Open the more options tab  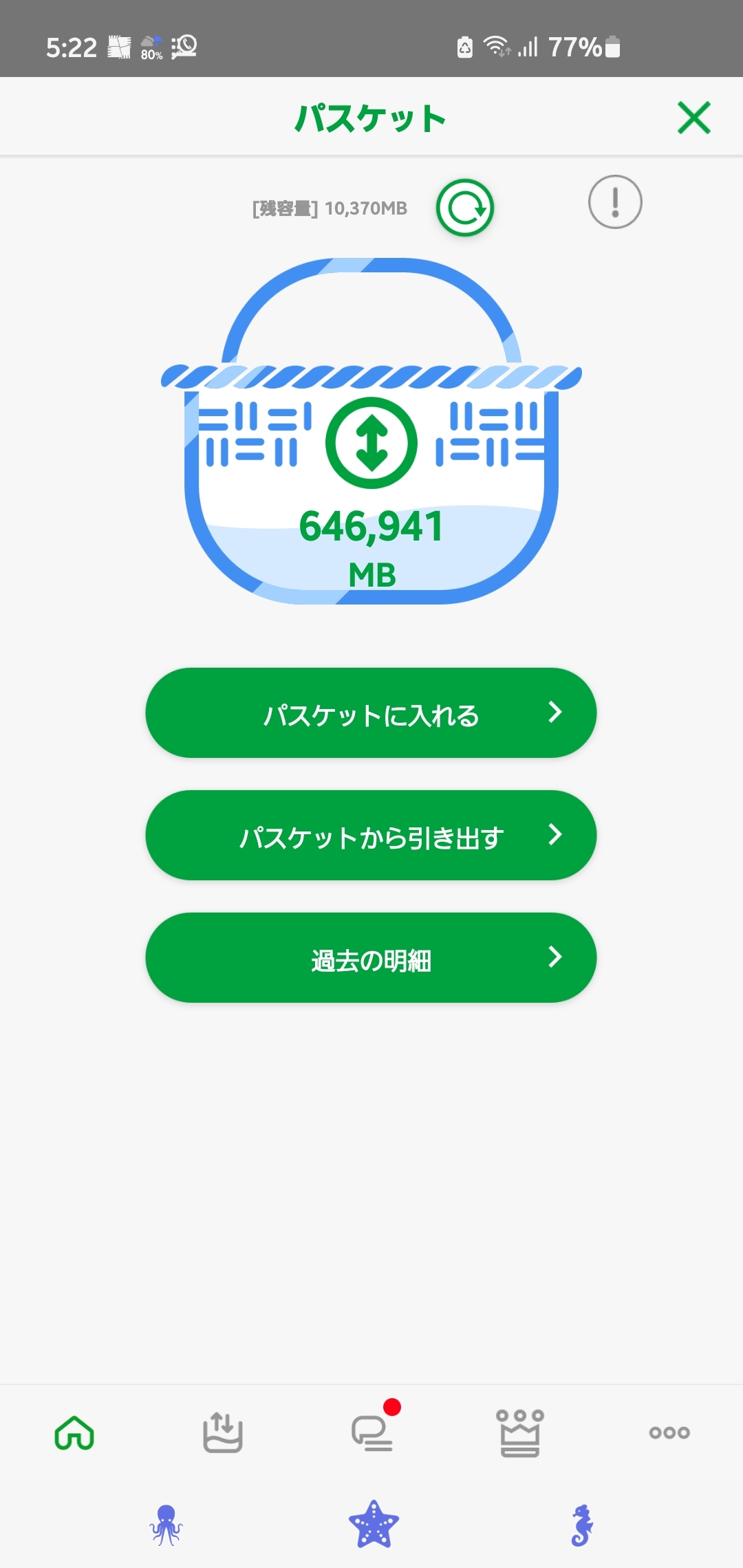tap(669, 1433)
